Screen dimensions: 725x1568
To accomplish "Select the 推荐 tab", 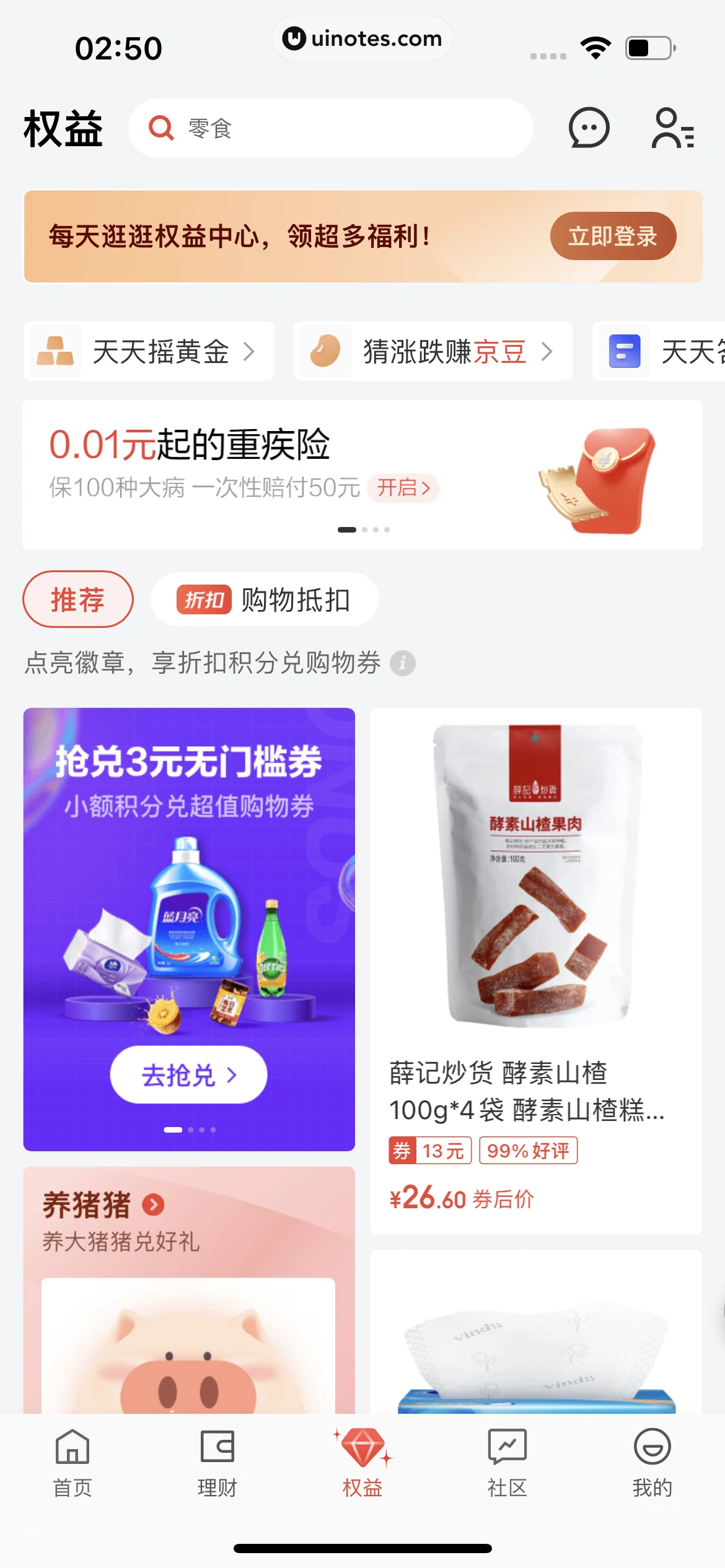I will pyautogui.click(x=78, y=599).
